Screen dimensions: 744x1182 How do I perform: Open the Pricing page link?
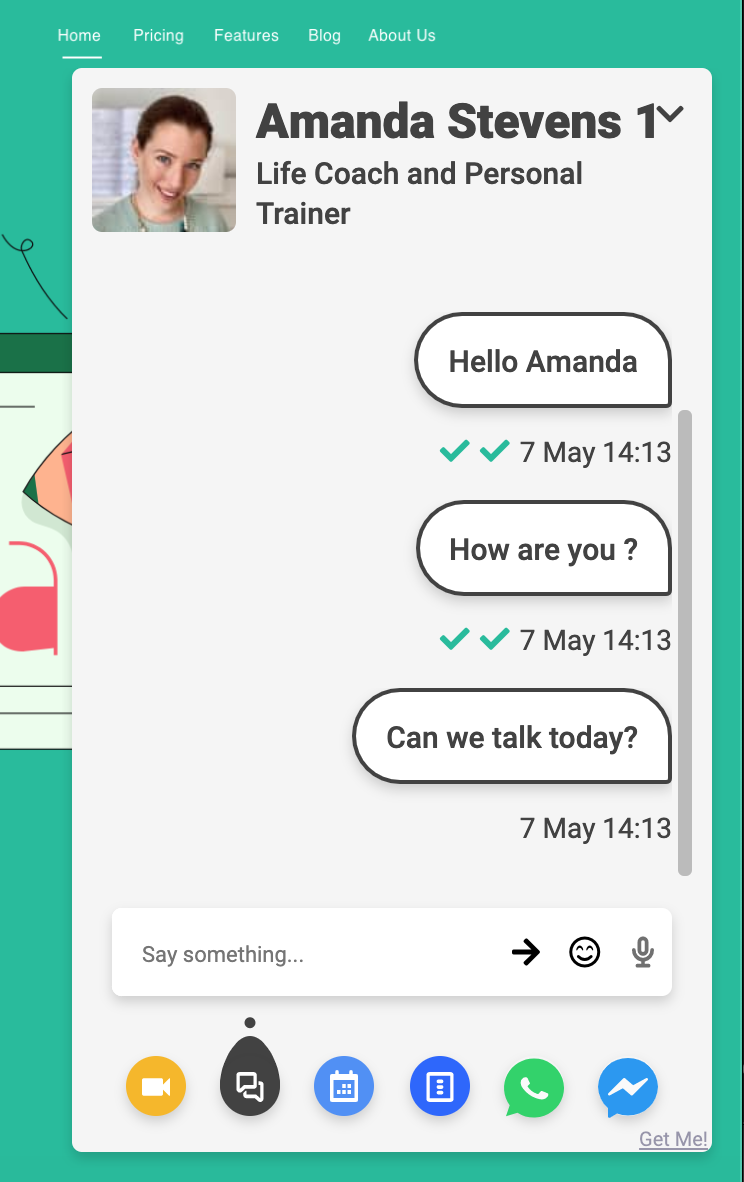(x=158, y=35)
